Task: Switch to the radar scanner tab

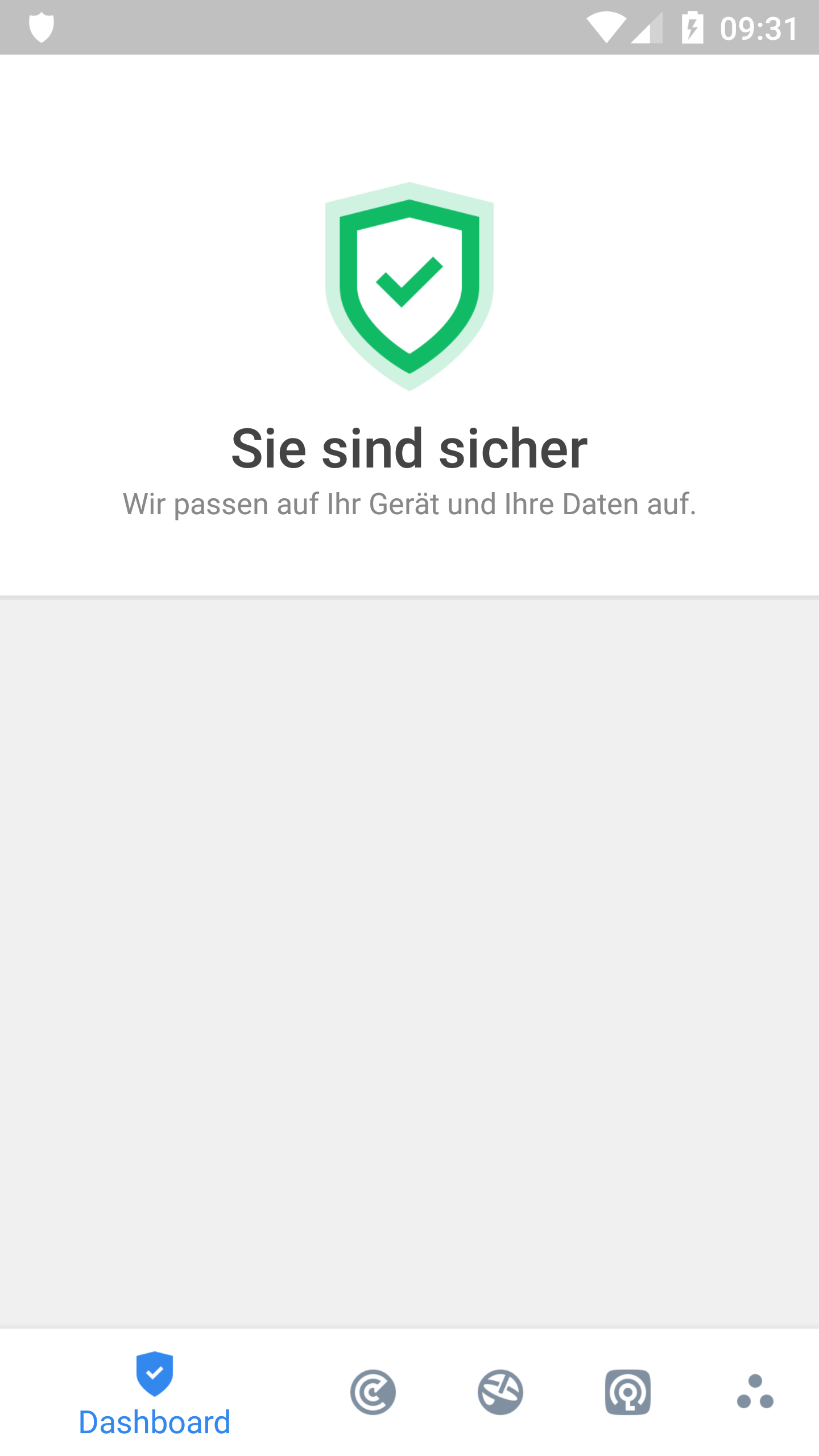Action: pos(373,1392)
